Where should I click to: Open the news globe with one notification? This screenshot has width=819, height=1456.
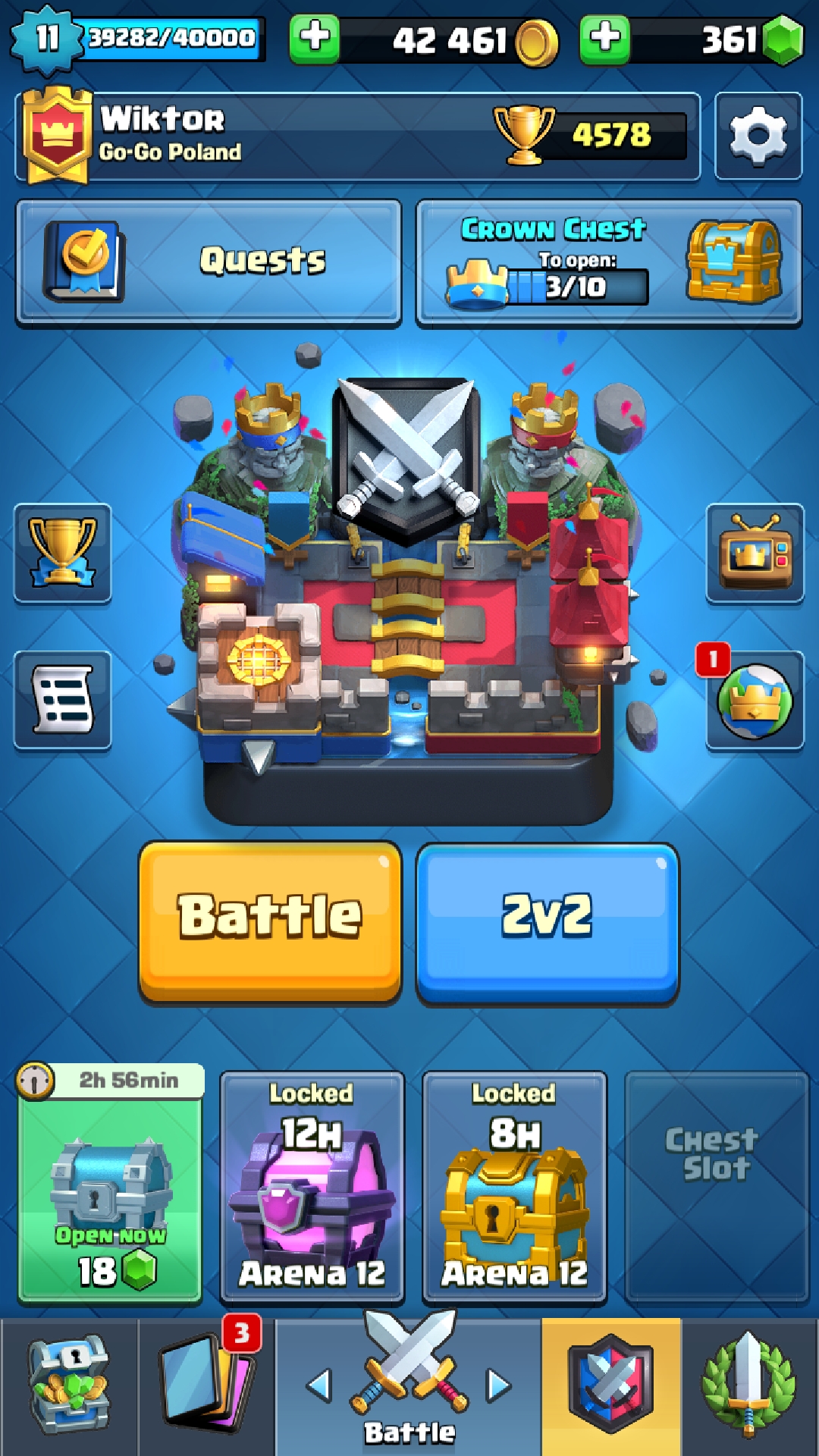click(755, 700)
